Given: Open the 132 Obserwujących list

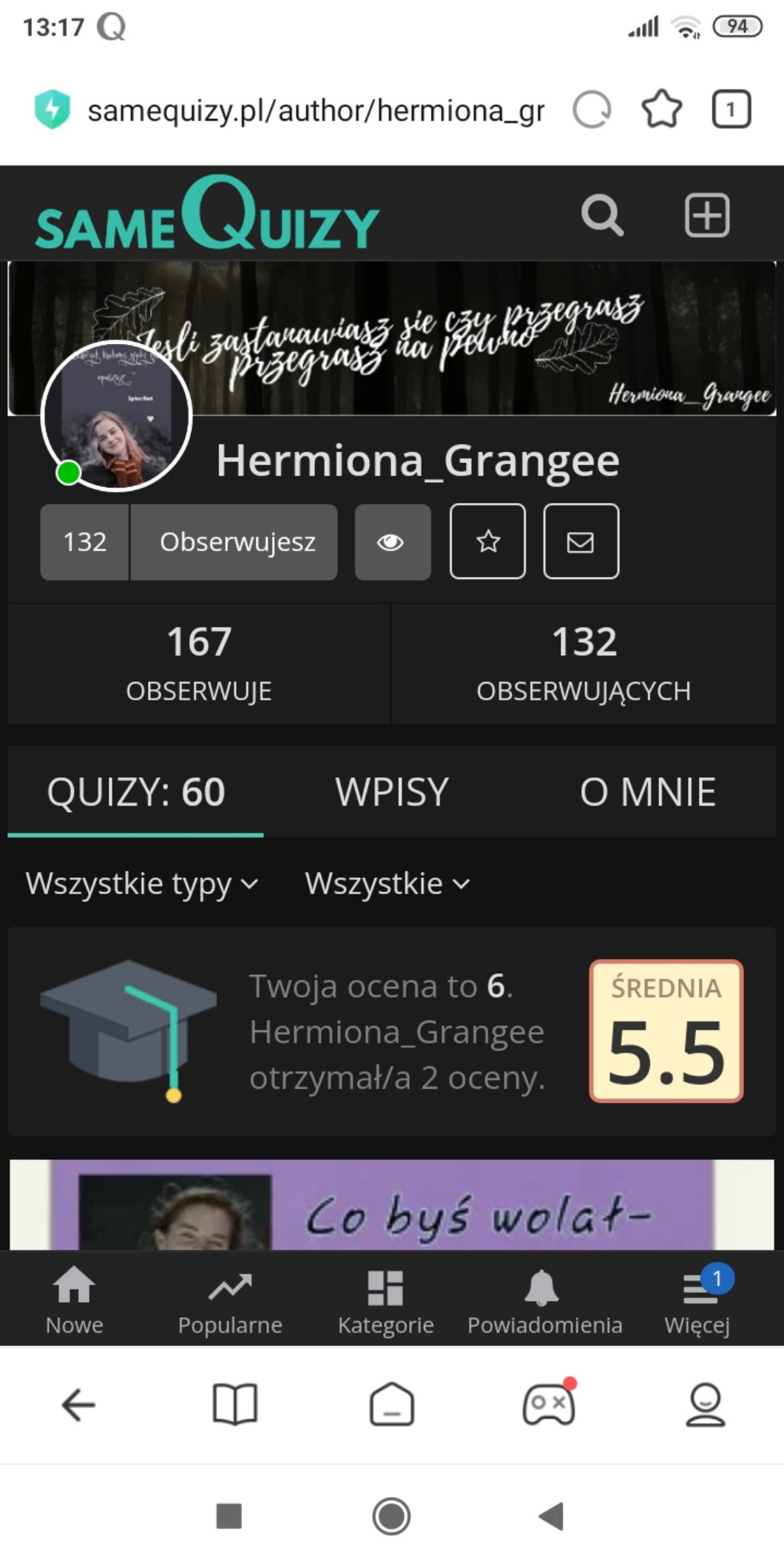Looking at the screenshot, I should (584, 663).
